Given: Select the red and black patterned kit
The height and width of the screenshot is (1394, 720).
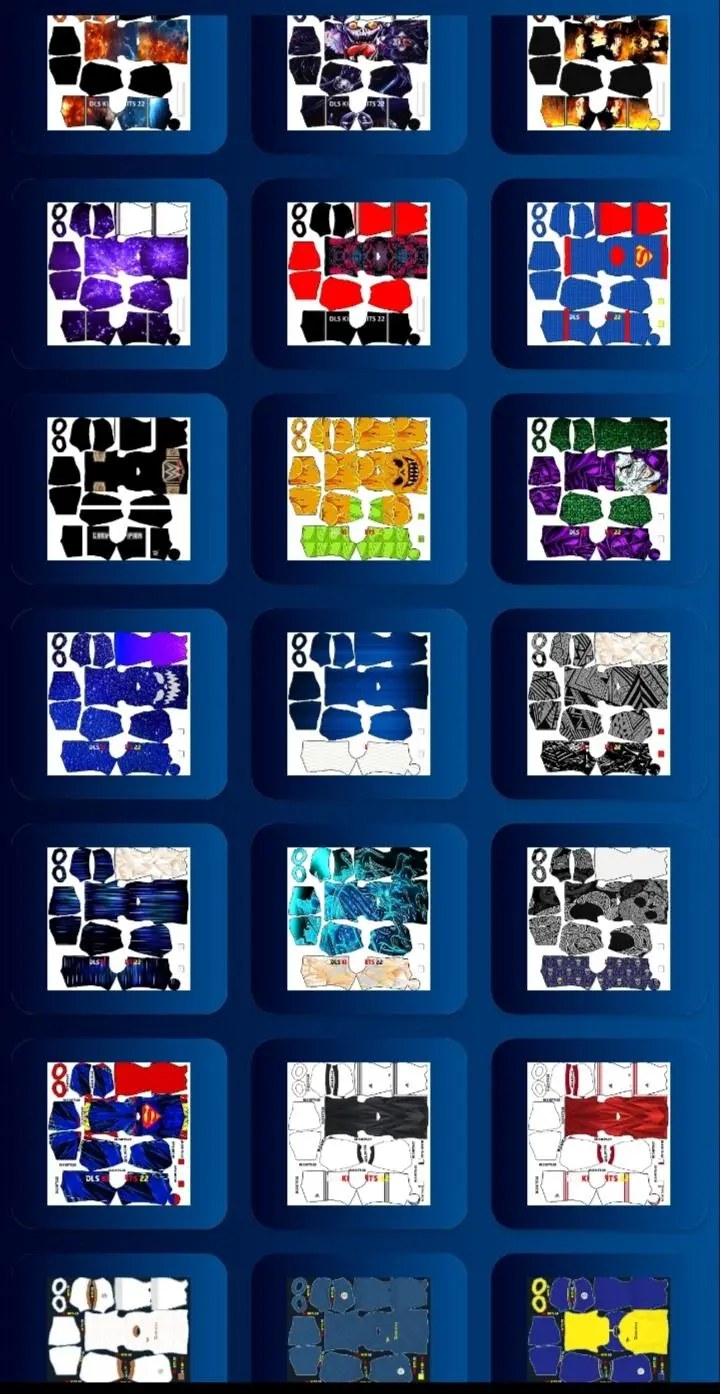Looking at the screenshot, I should coord(358,274).
